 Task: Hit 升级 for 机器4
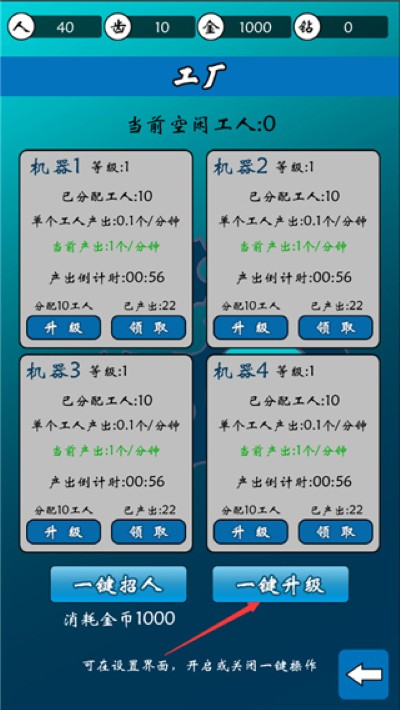pyautogui.click(x=251, y=532)
